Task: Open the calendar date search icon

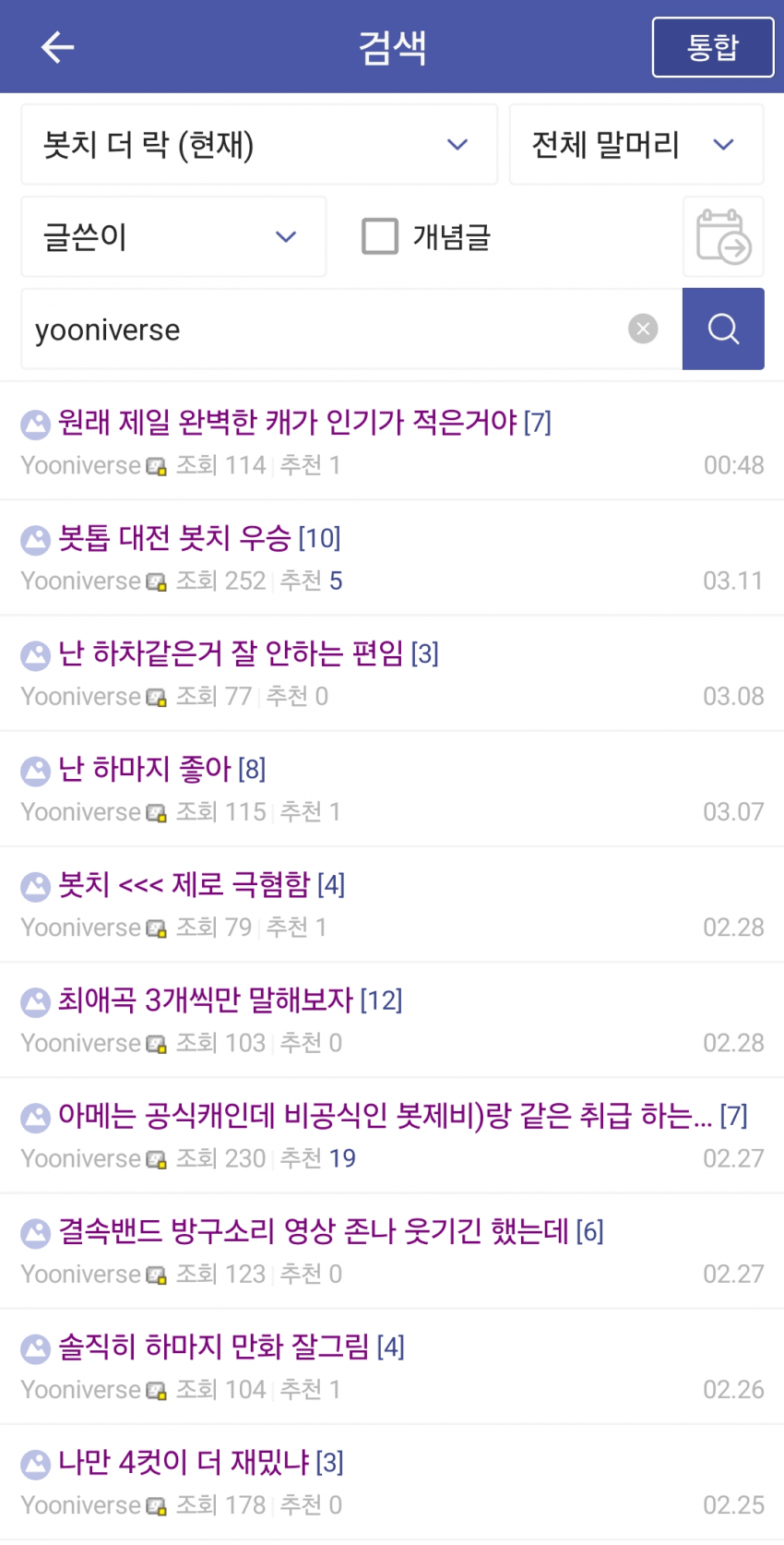Action: click(723, 237)
